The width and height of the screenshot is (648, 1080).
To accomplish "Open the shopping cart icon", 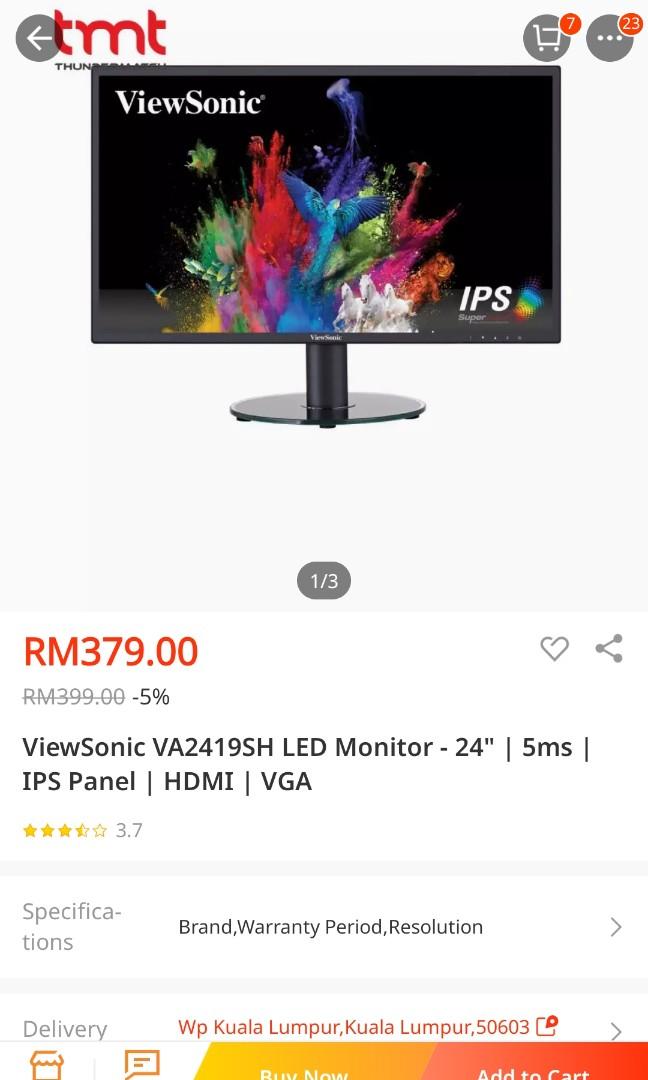I will 547,38.
